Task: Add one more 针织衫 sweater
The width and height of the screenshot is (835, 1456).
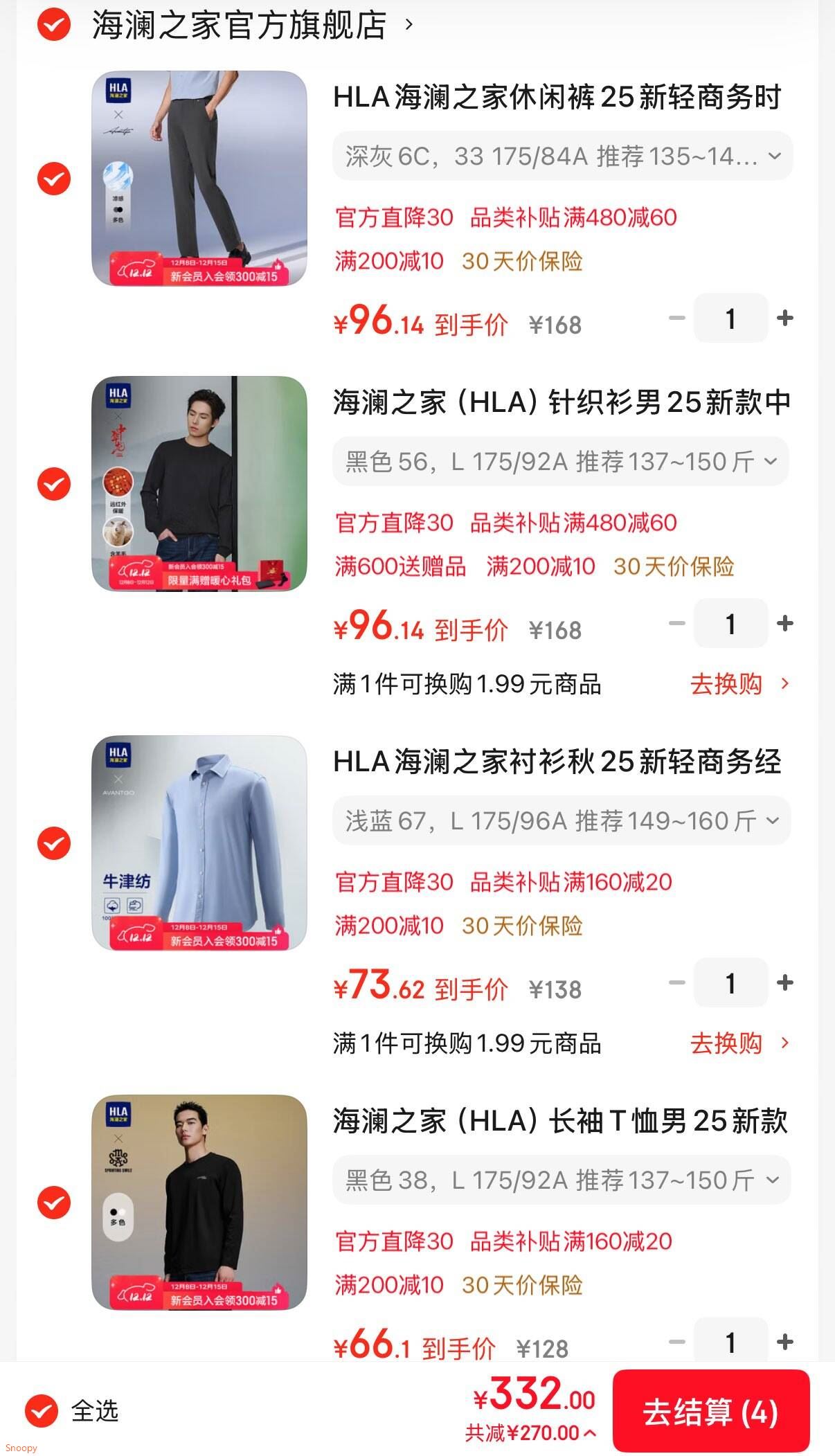Action: 785,624
